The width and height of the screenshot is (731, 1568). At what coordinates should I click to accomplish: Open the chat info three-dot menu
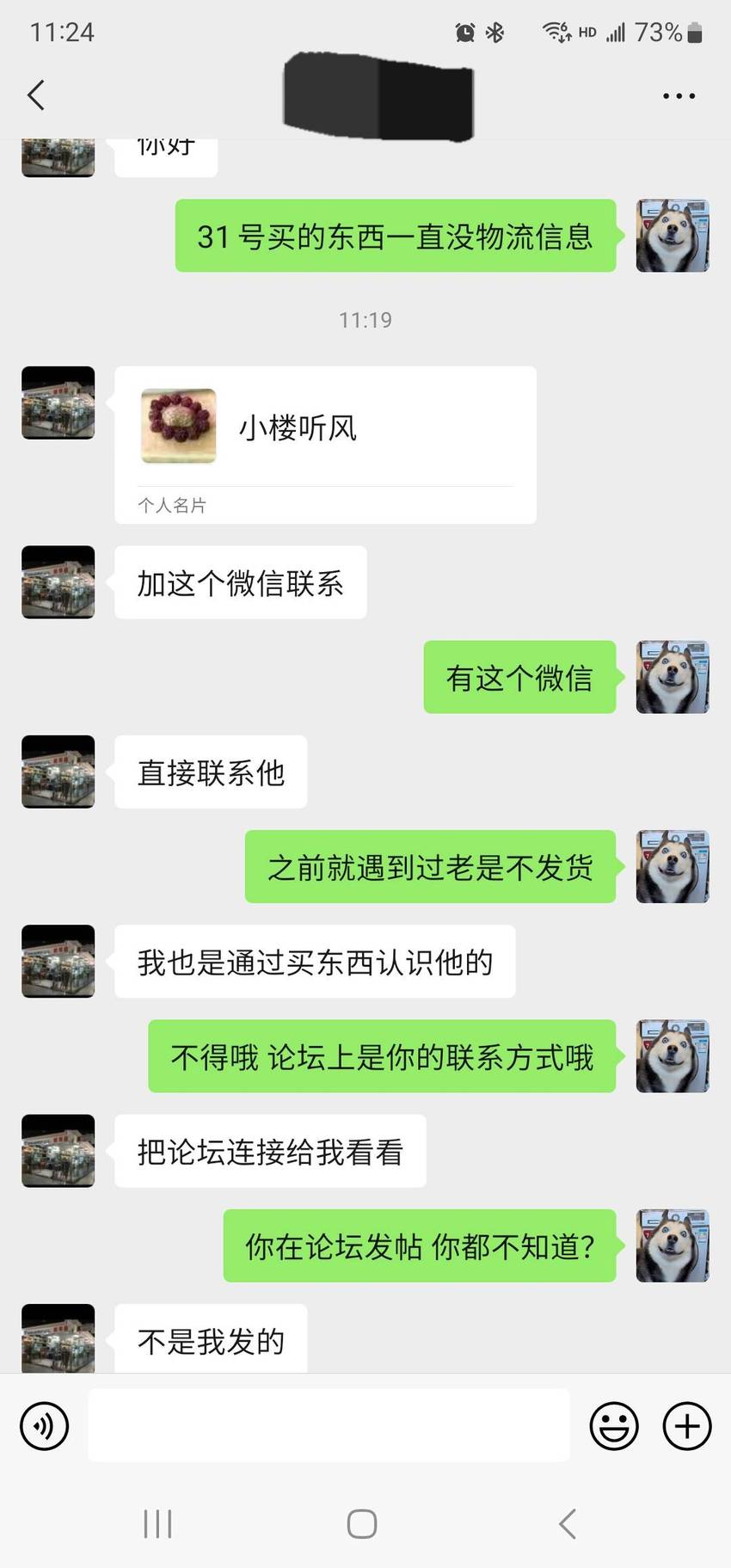[679, 96]
